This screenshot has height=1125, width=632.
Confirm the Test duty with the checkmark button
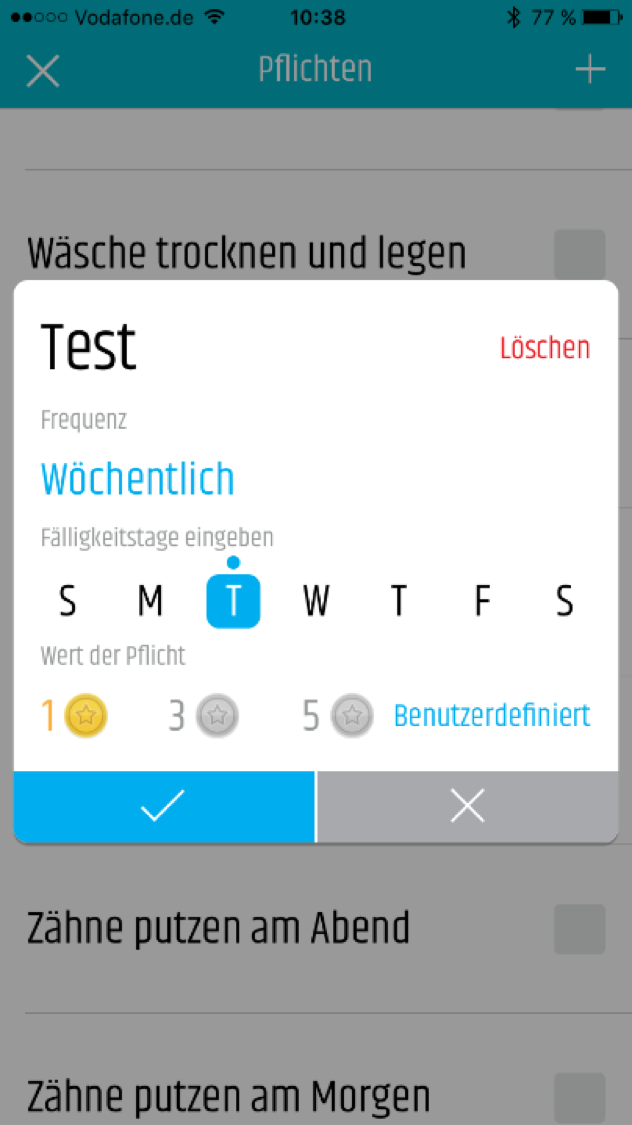click(164, 806)
